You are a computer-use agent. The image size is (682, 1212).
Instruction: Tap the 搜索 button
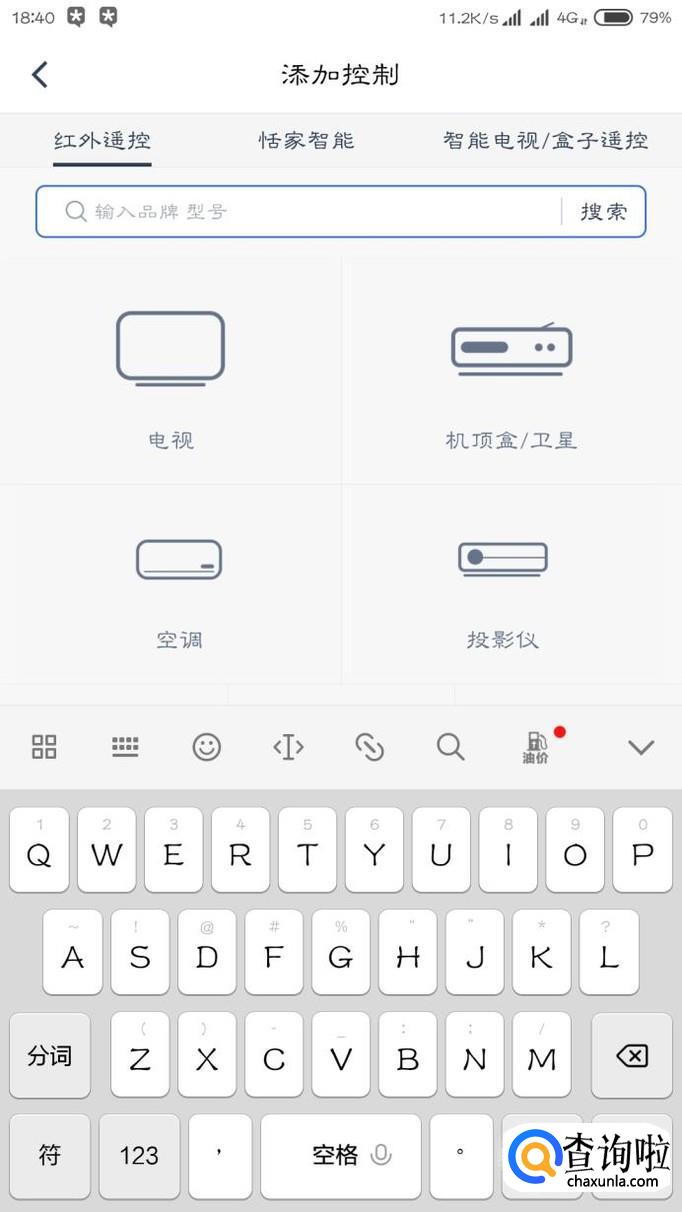point(604,211)
